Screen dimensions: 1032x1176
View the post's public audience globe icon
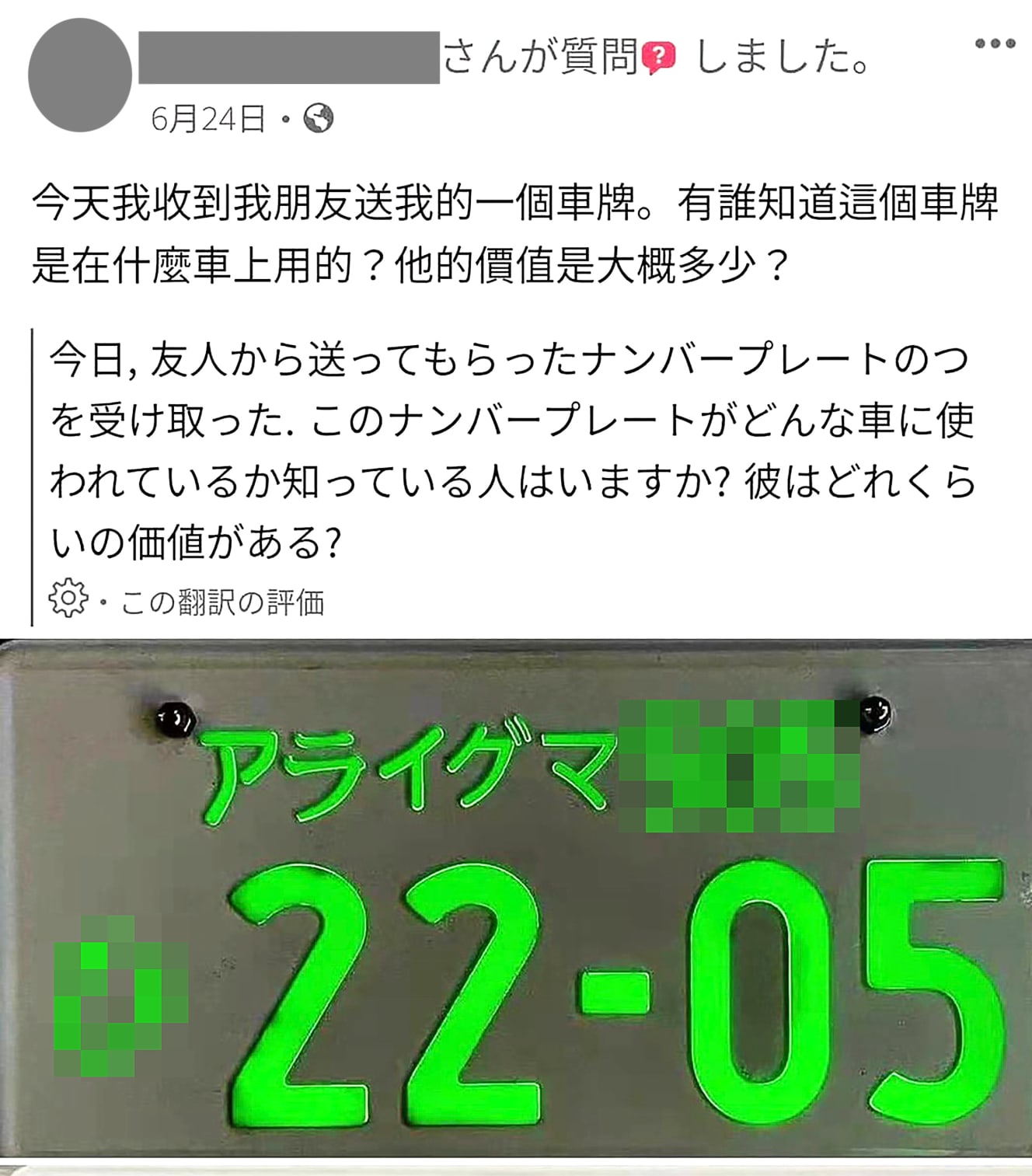point(318,118)
